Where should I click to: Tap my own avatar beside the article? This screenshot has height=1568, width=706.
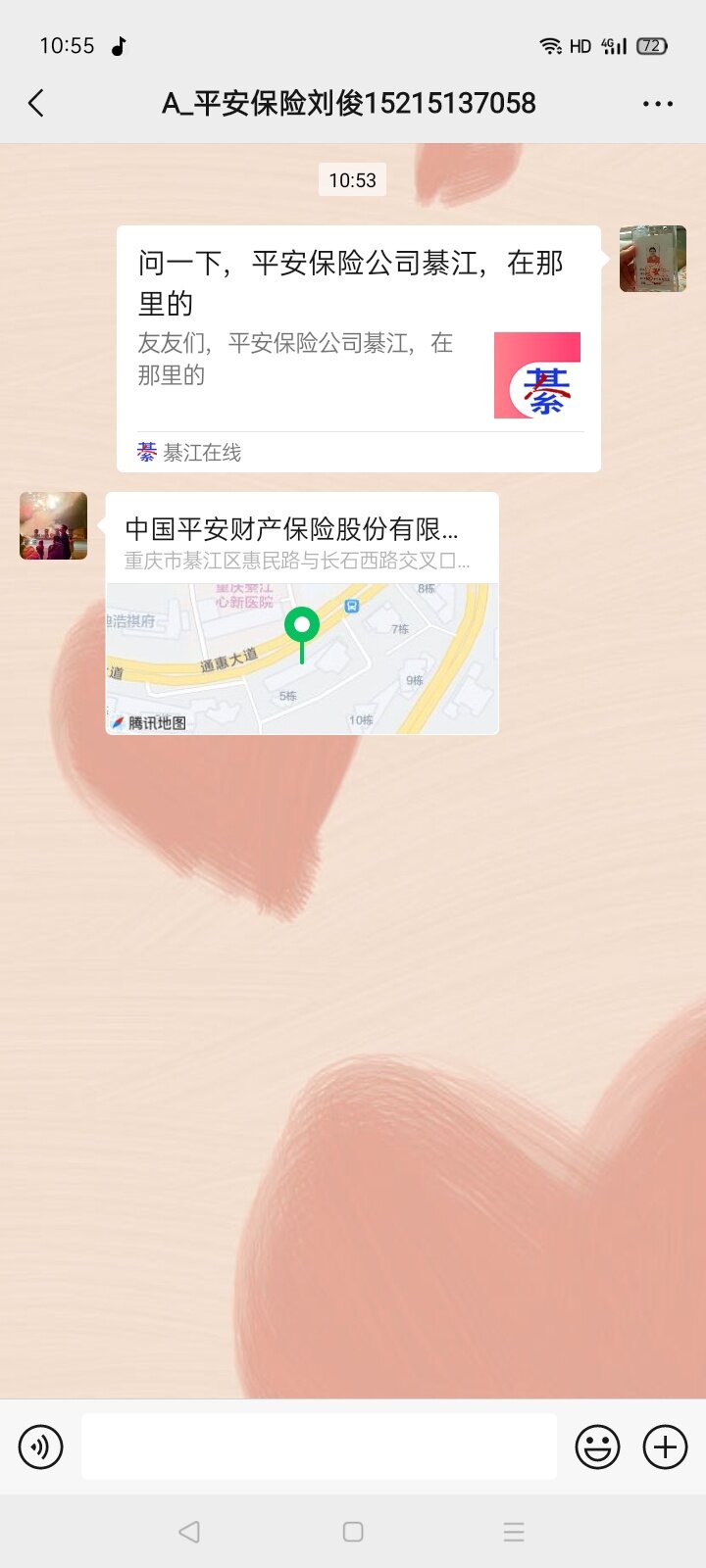coord(652,259)
